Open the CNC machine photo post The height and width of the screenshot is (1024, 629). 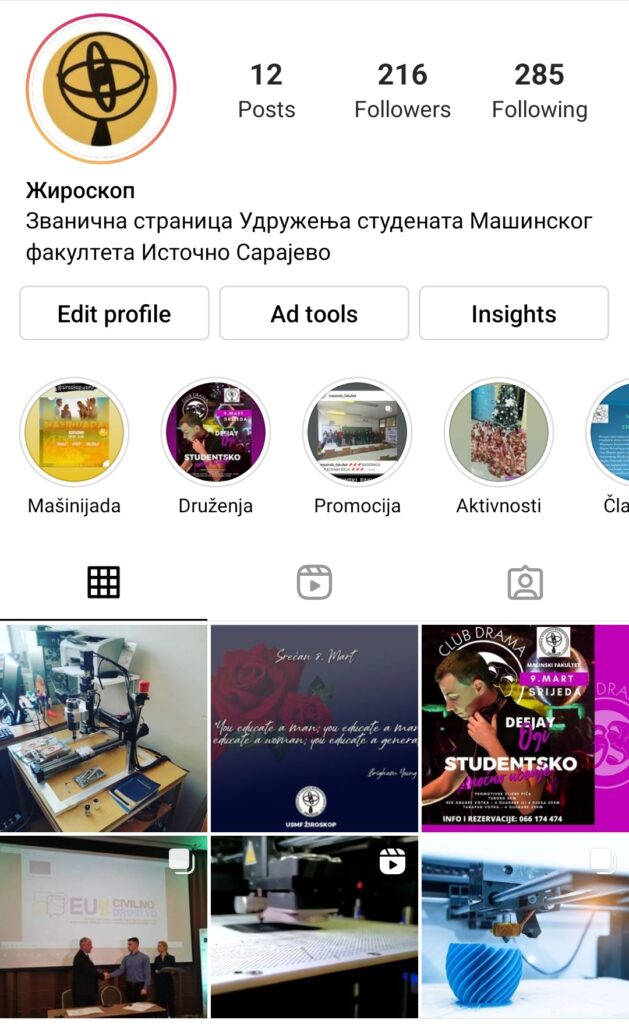(x=103, y=728)
